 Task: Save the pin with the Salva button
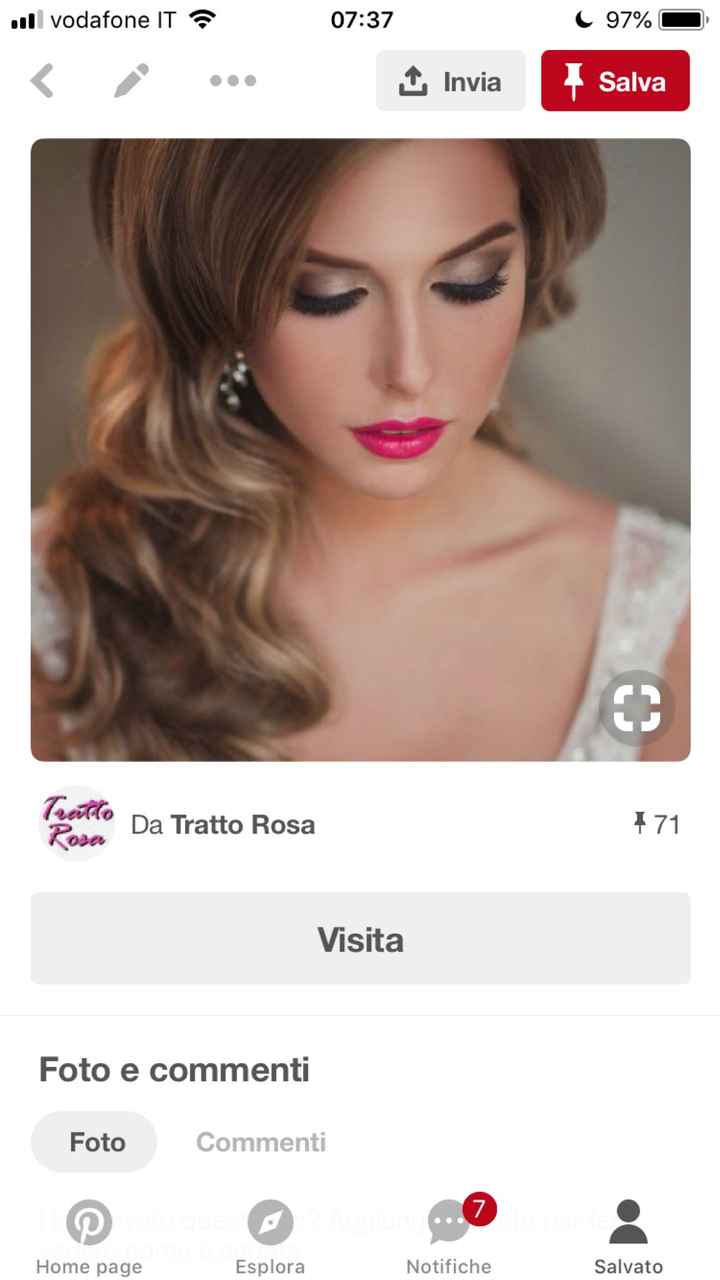(615, 81)
